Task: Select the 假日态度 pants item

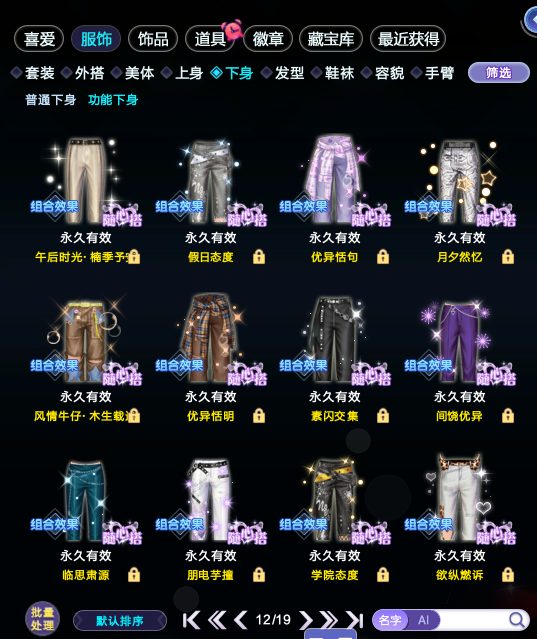Action: click(211, 198)
